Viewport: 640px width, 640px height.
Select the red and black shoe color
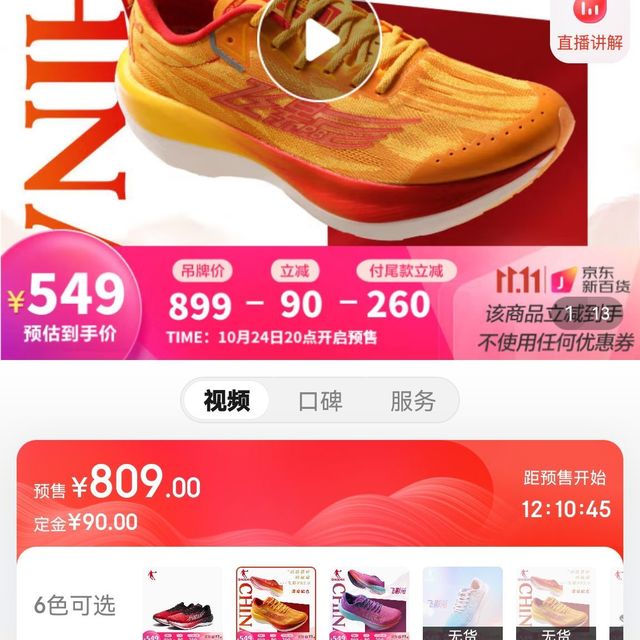point(182,604)
